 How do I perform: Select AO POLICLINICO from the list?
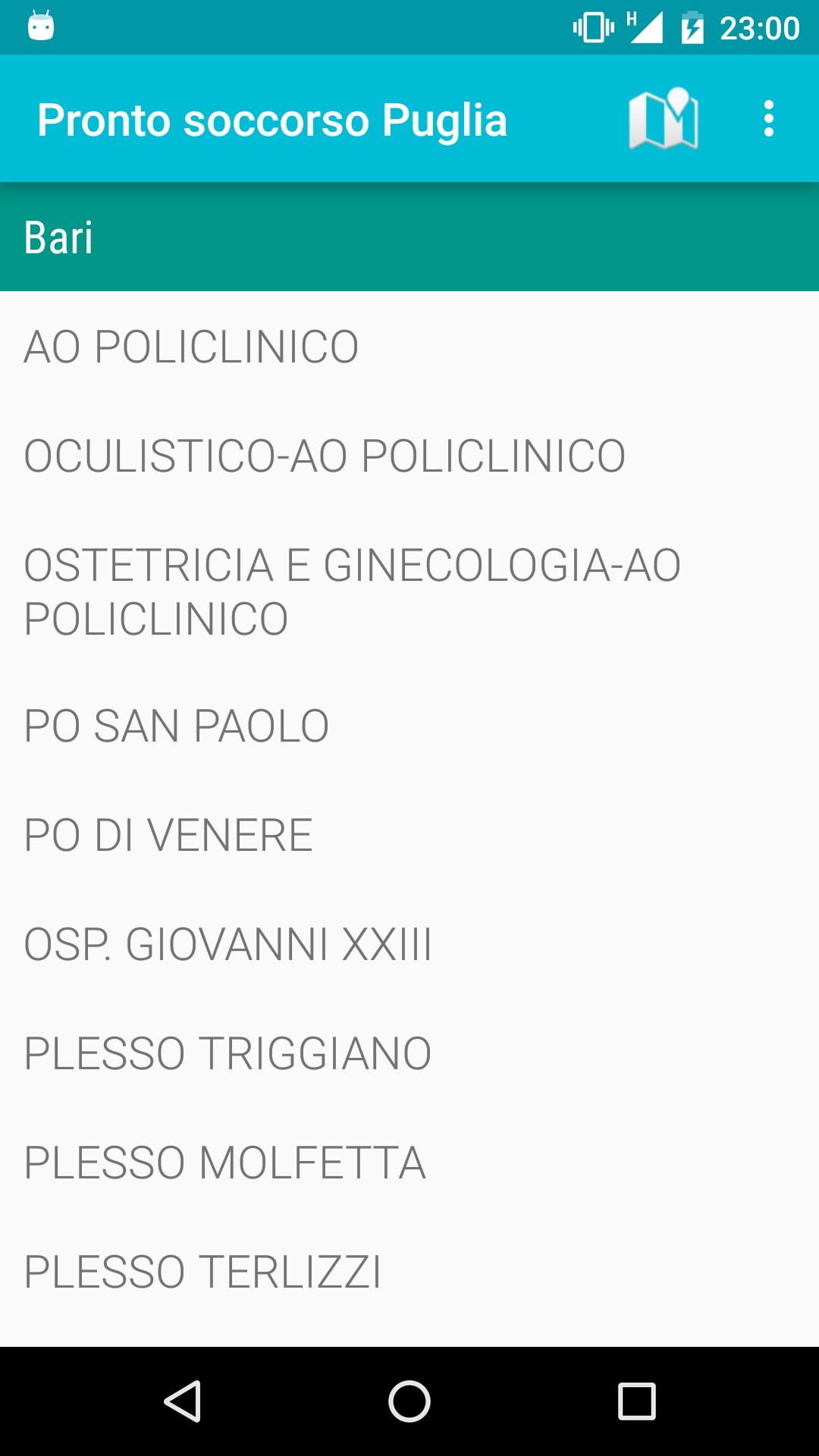[409, 347]
